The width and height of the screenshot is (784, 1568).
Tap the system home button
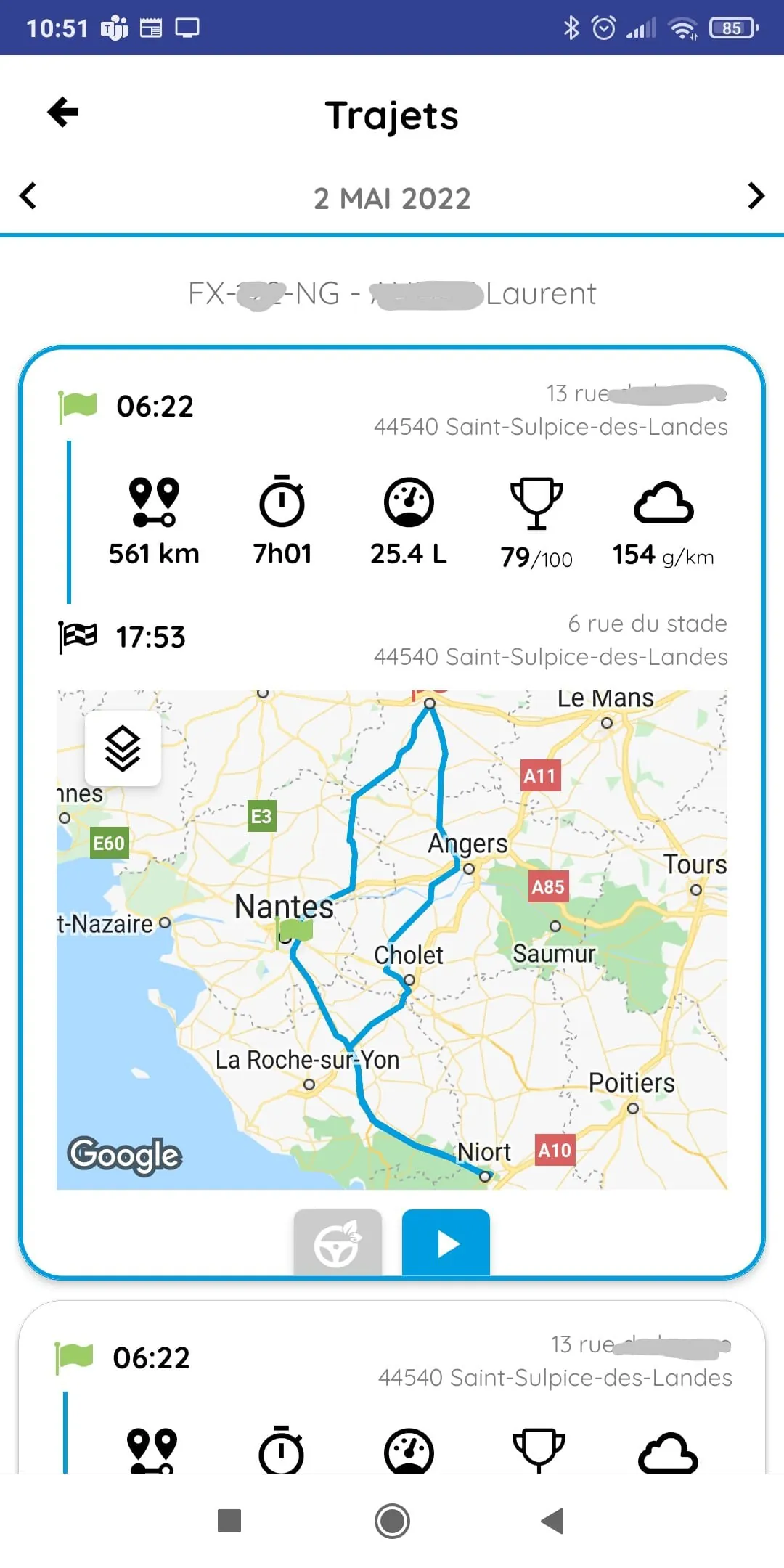coord(392,1521)
